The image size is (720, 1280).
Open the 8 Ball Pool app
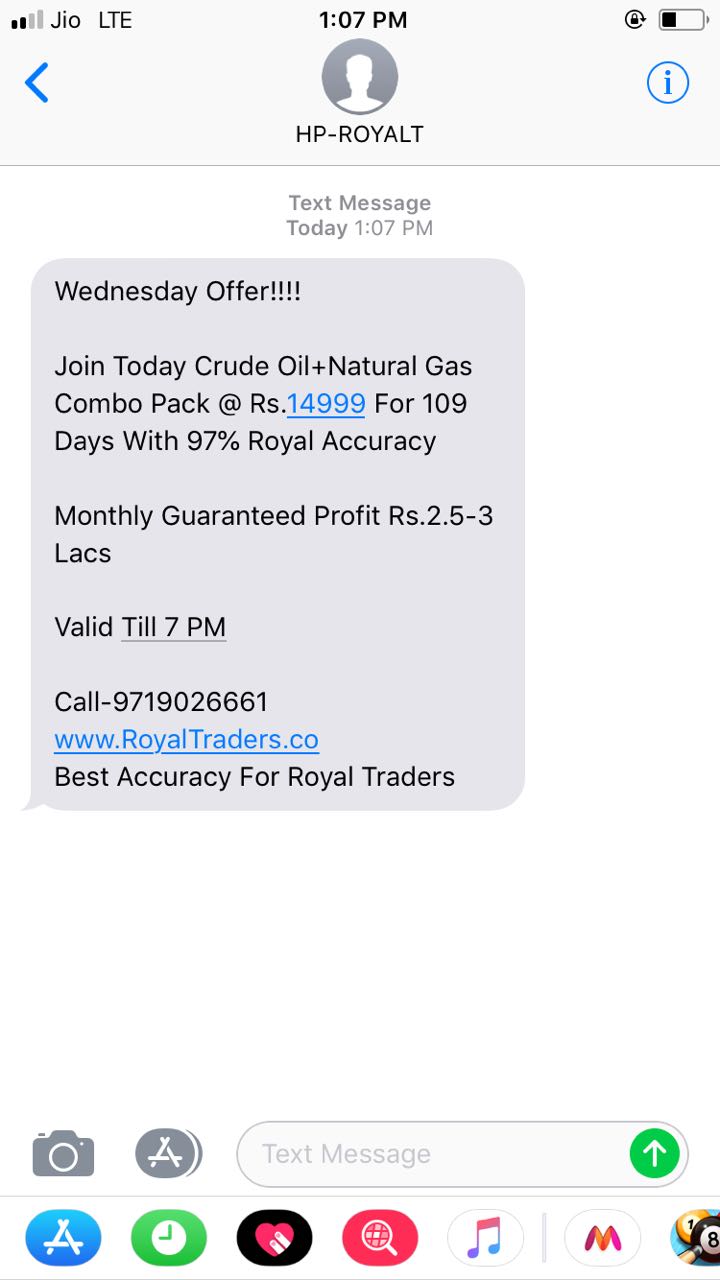(x=697, y=1239)
